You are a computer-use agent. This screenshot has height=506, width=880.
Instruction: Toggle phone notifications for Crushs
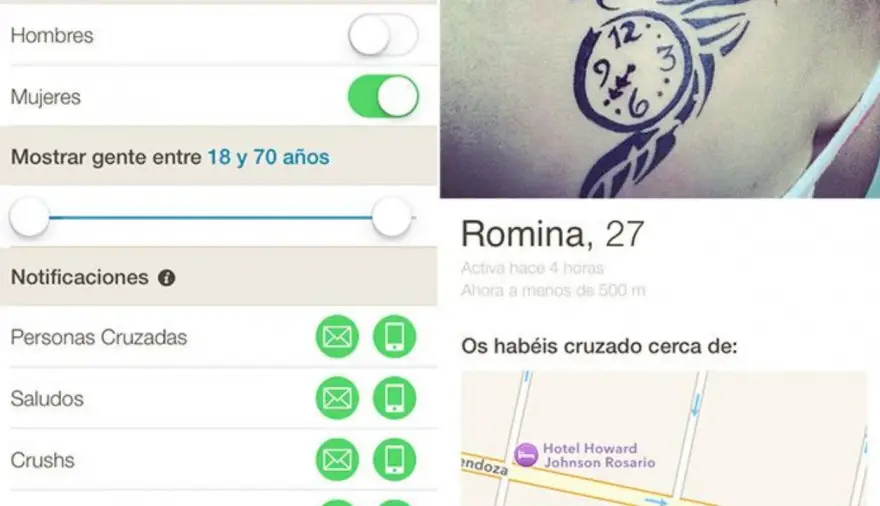pyautogui.click(x=394, y=460)
